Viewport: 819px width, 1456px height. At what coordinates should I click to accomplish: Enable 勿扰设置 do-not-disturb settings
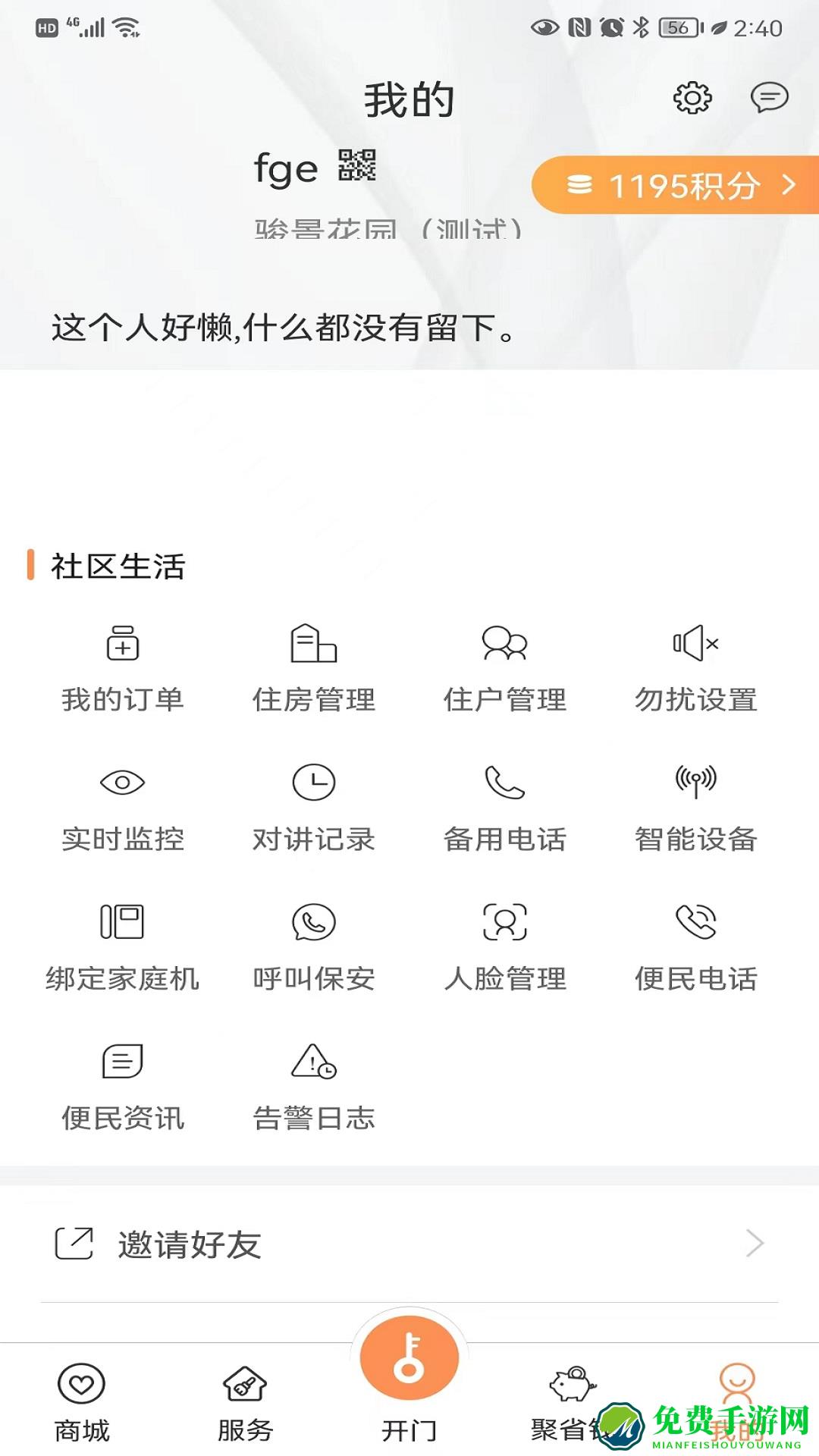click(696, 667)
